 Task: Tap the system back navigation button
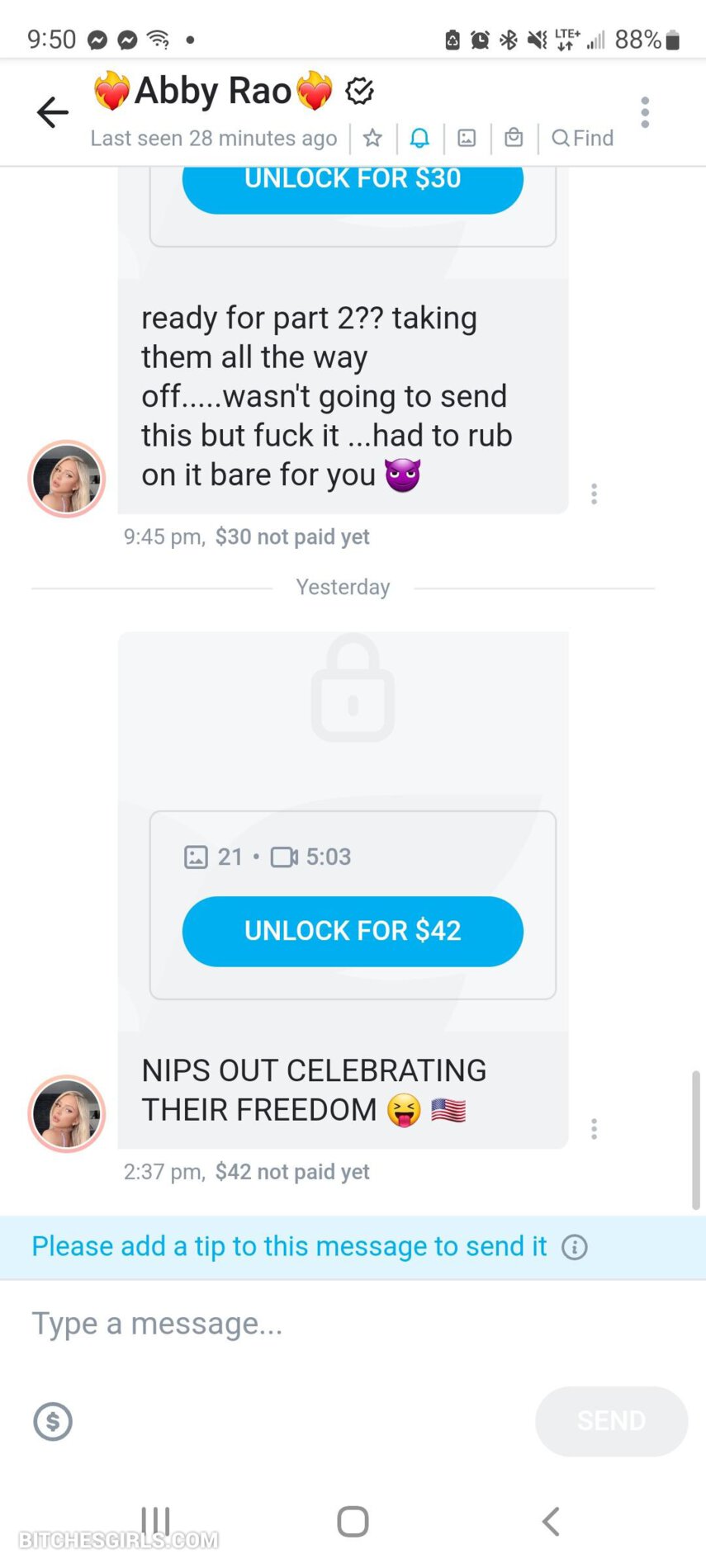[x=551, y=1521]
